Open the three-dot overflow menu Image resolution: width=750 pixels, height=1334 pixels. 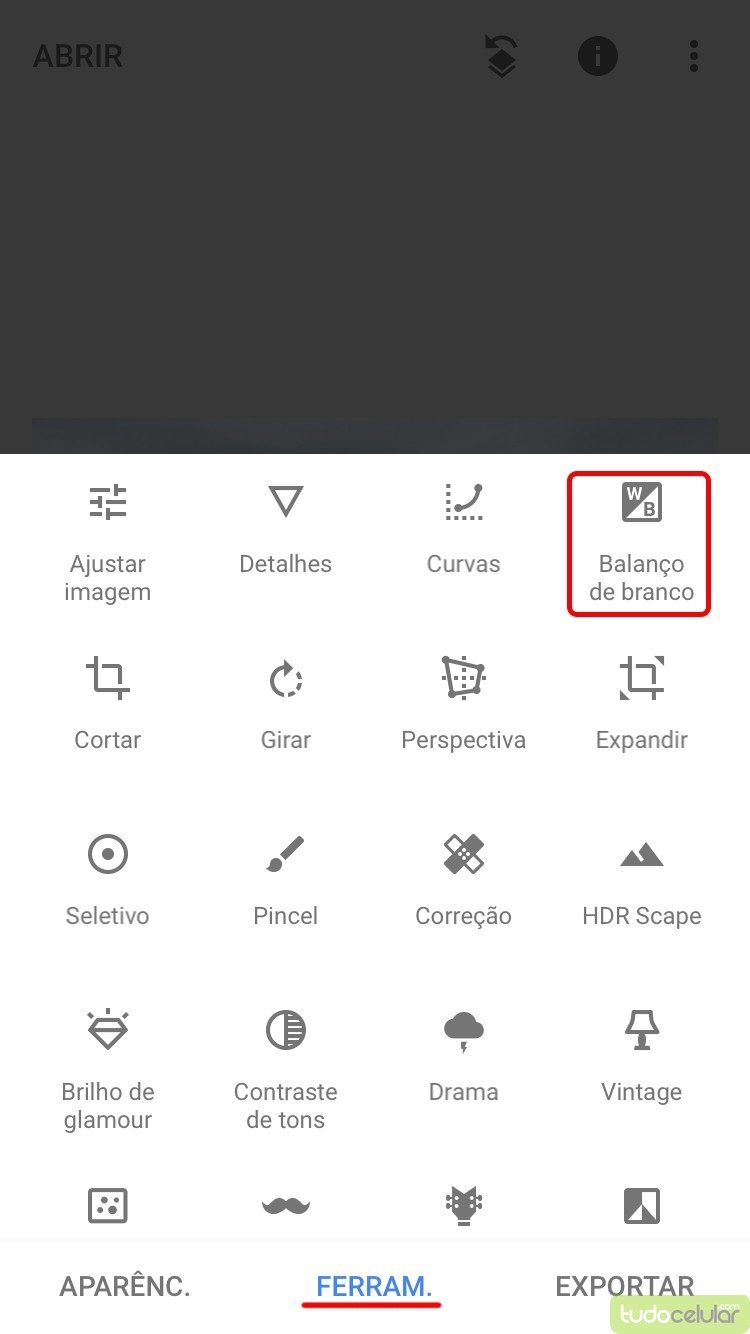(x=693, y=56)
